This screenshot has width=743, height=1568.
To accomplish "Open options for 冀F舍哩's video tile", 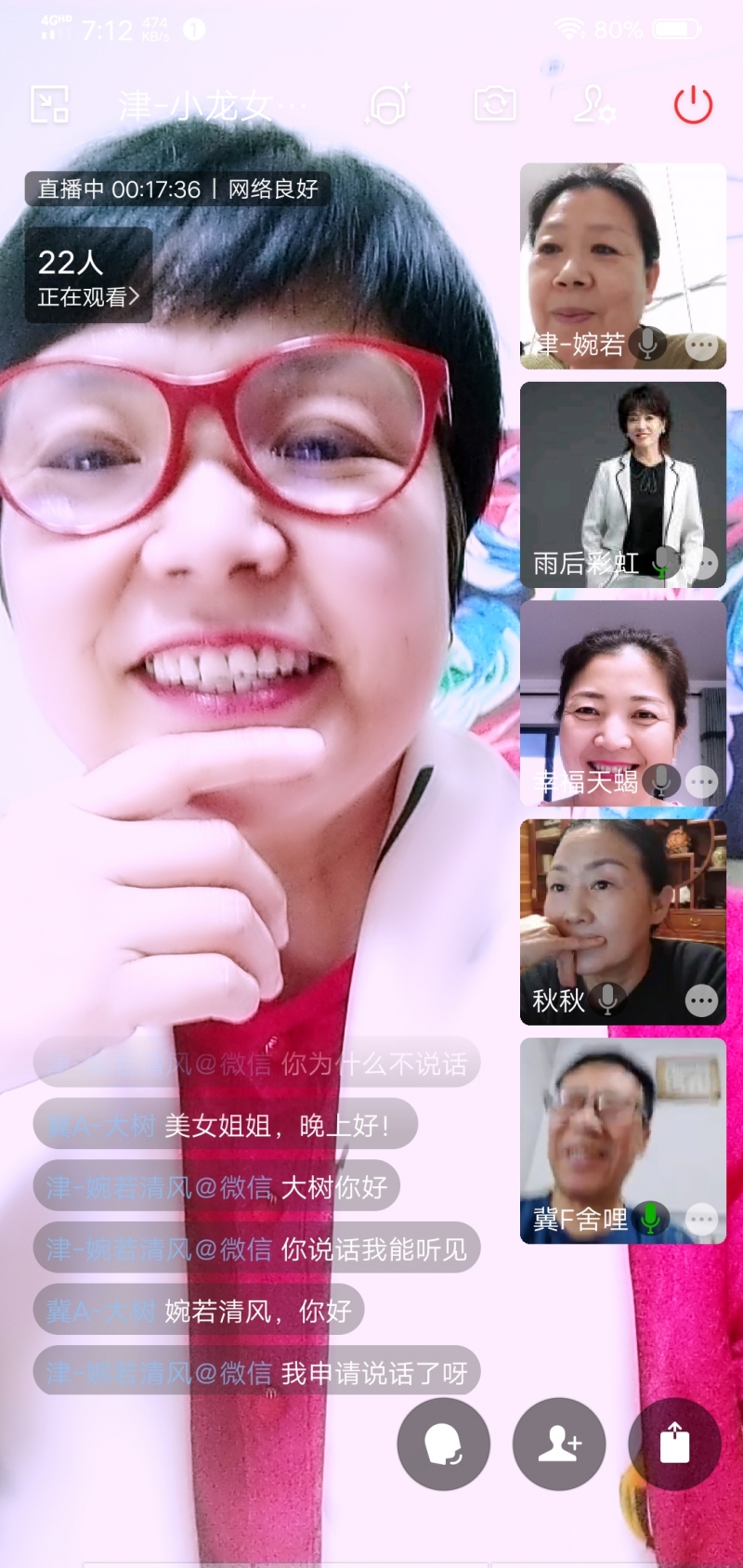I will pos(701,1219).
